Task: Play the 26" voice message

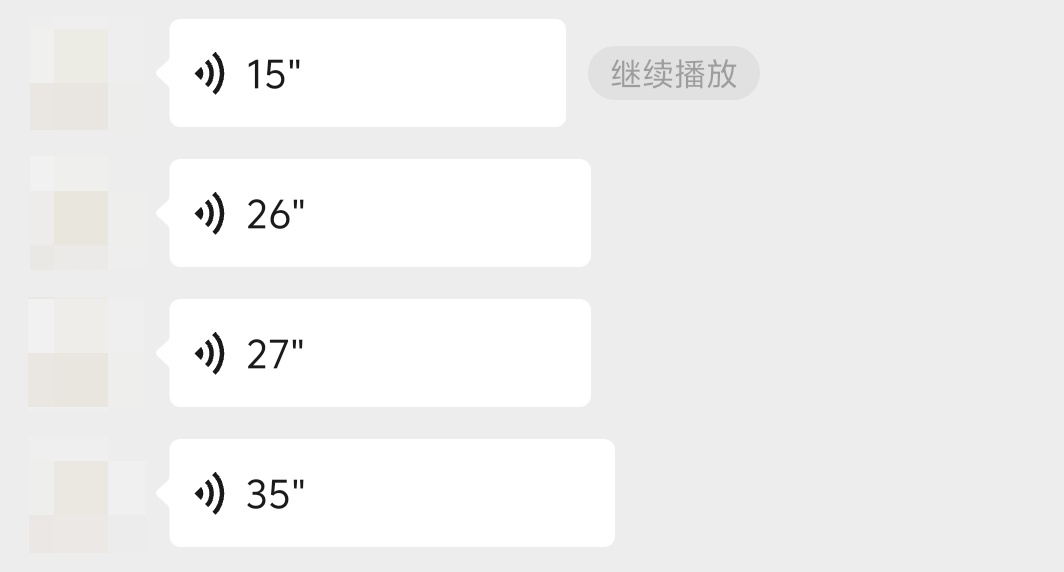Action: (380, 213)
